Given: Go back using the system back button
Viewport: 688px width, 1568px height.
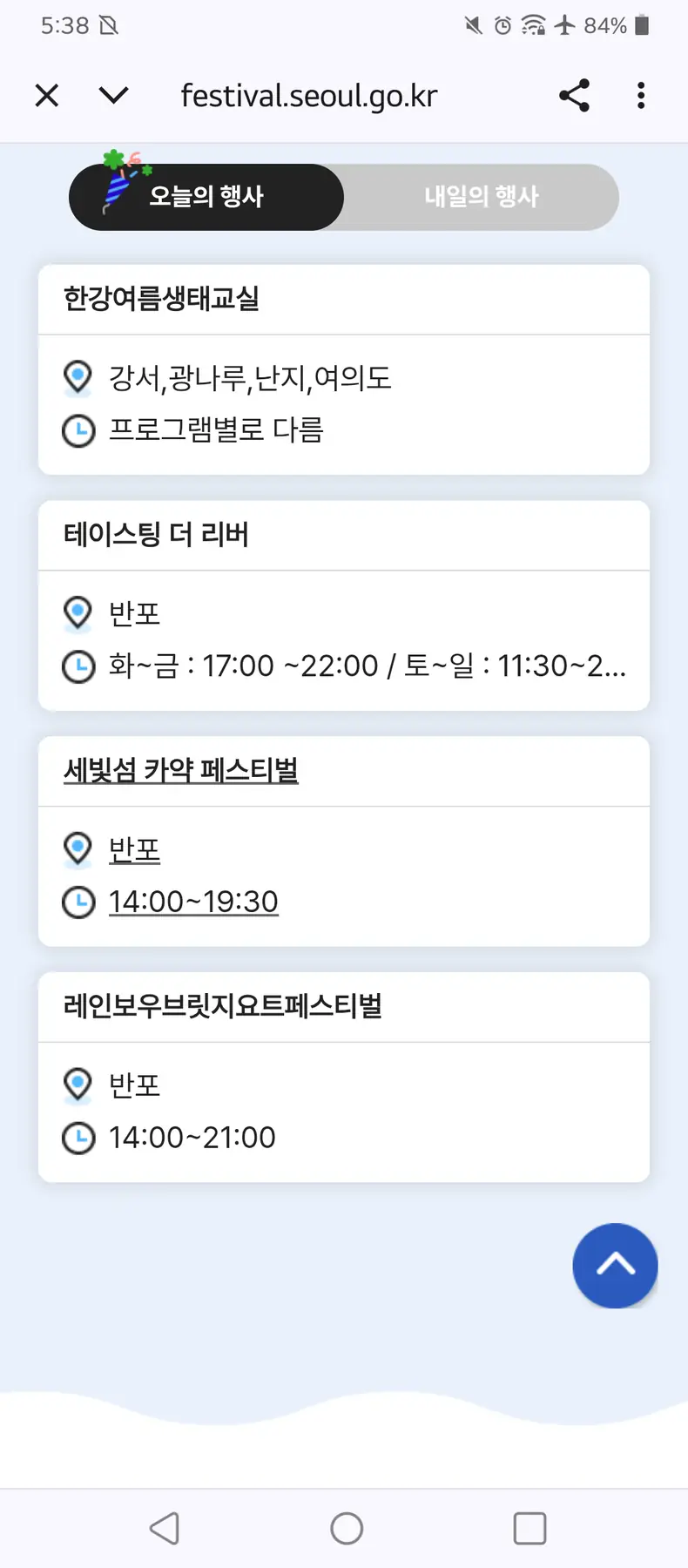Looking at the screenshot, I should [165, 1528].
